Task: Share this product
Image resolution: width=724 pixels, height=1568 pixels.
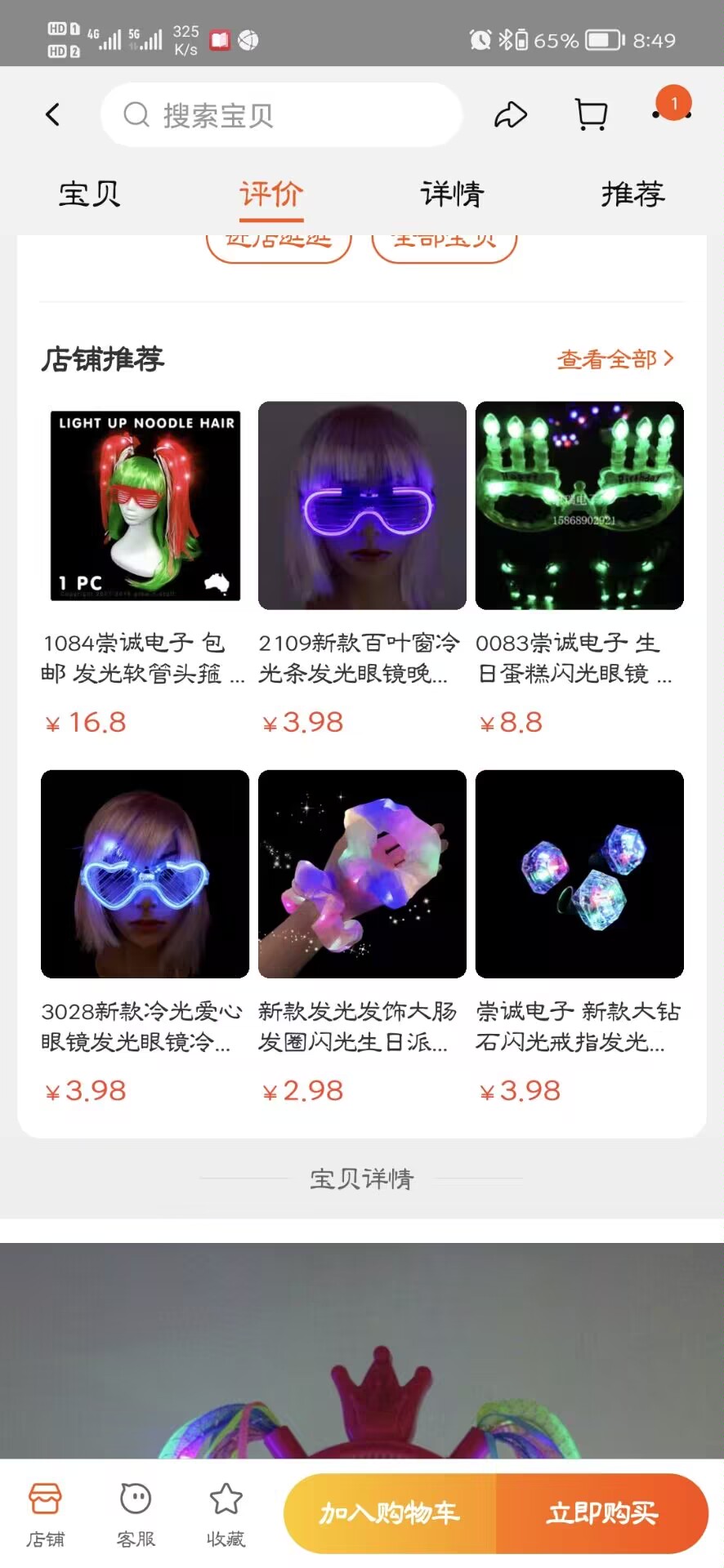Action: (511, 115)
